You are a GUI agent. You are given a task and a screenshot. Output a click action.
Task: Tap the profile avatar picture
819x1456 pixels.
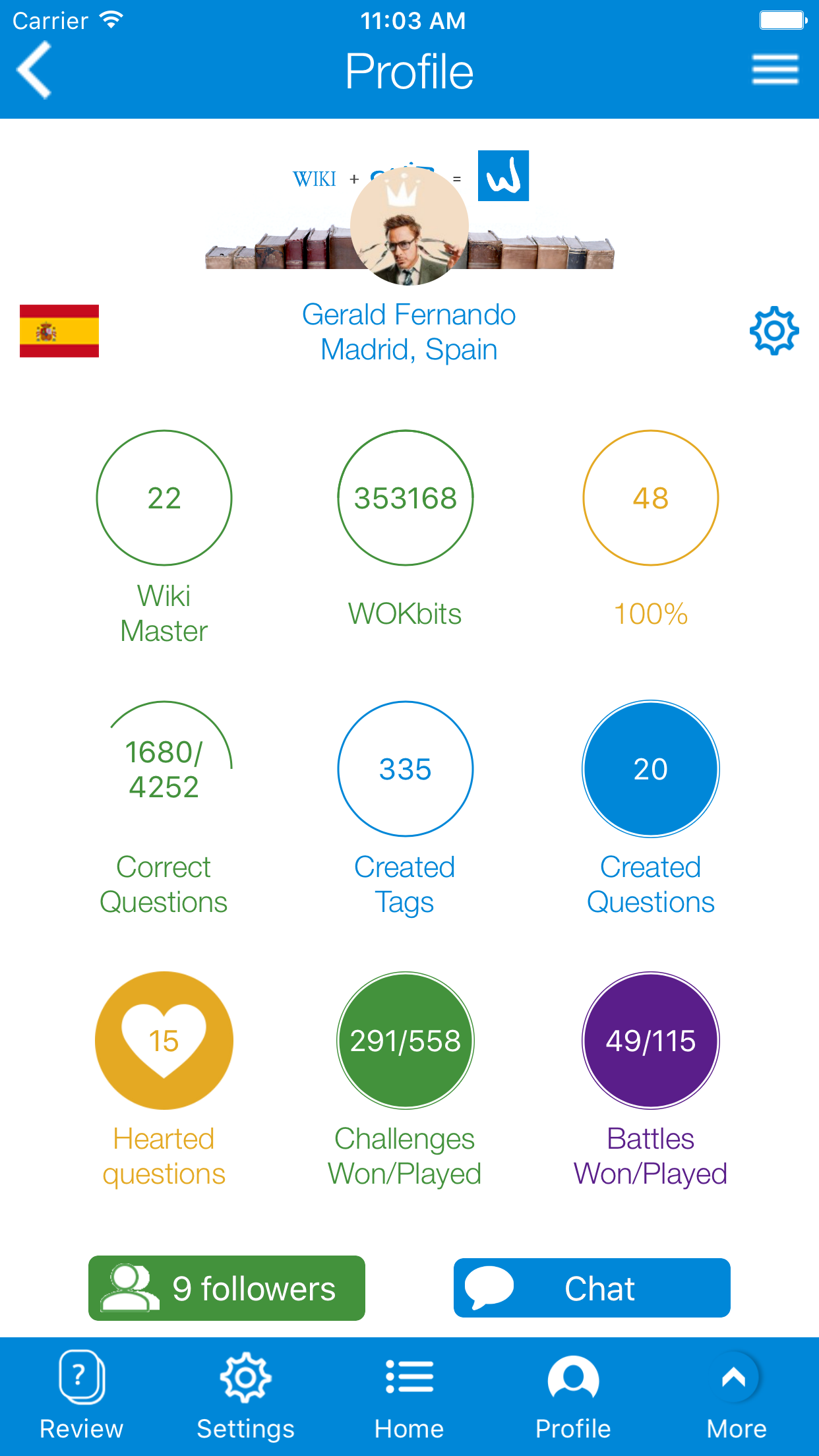click(409, 226)
